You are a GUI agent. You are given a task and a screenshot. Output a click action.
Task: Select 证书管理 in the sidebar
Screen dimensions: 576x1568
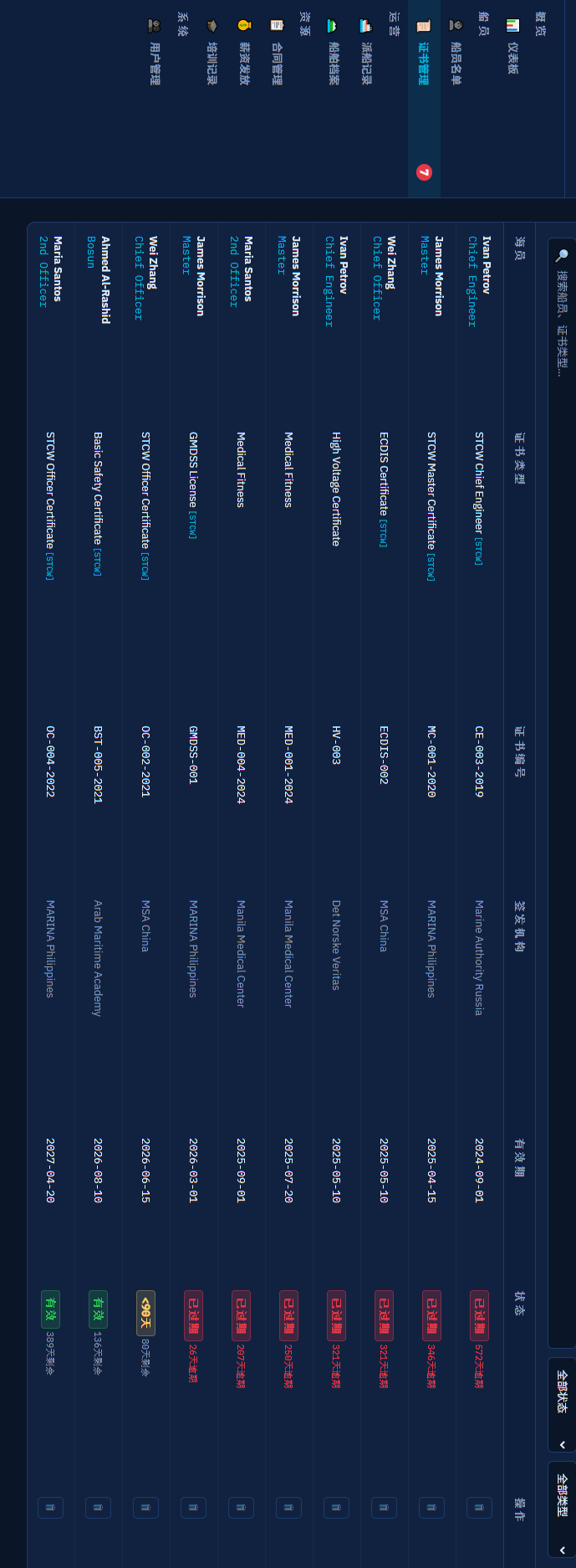click(424, 59)
